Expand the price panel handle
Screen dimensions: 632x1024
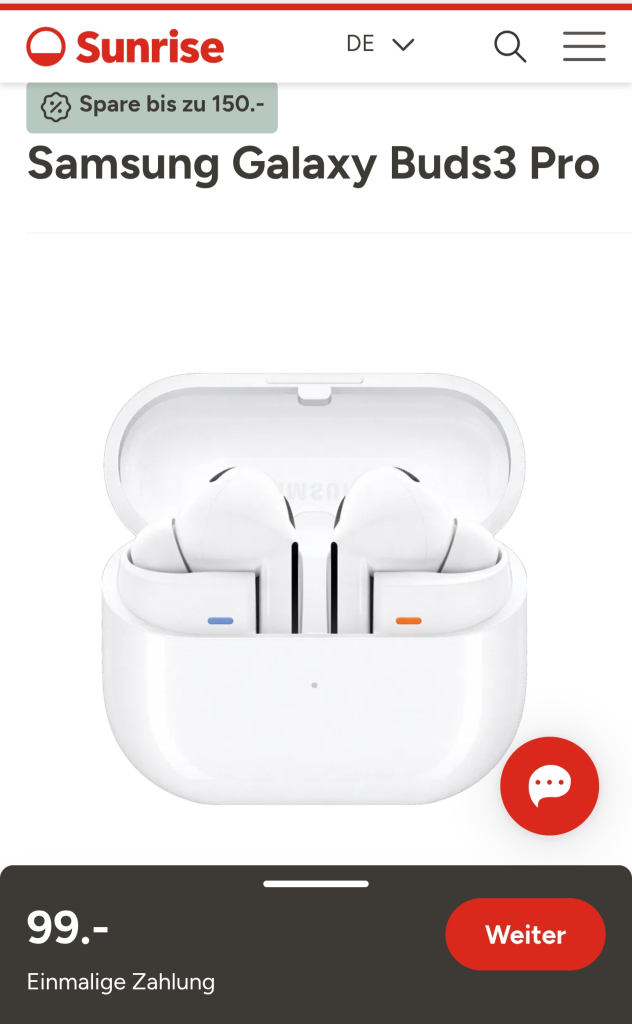(x=316, y=884)
